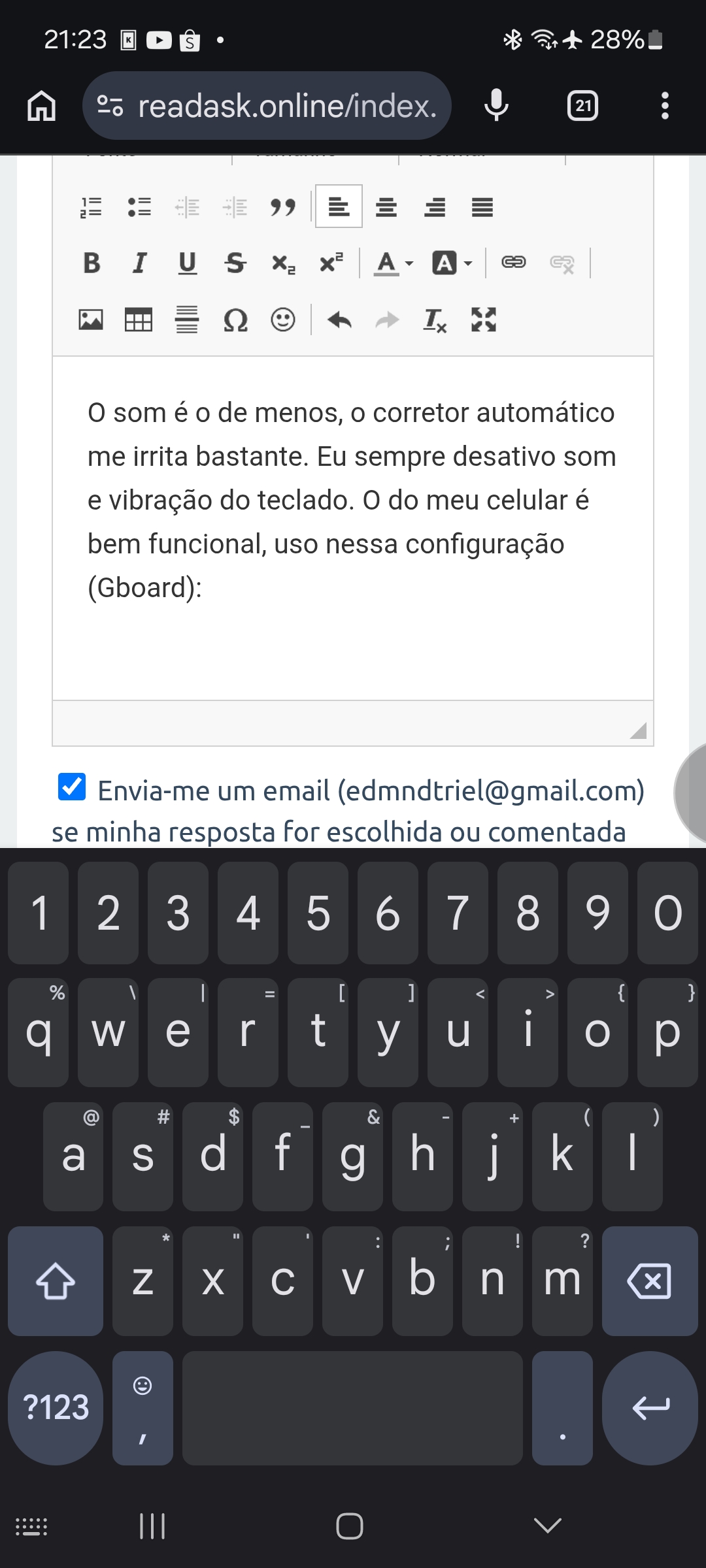Open Chrome's three-dot overflow menu
The width and height of the screenshot is (706, 1568).
click(x=665, y=105)
